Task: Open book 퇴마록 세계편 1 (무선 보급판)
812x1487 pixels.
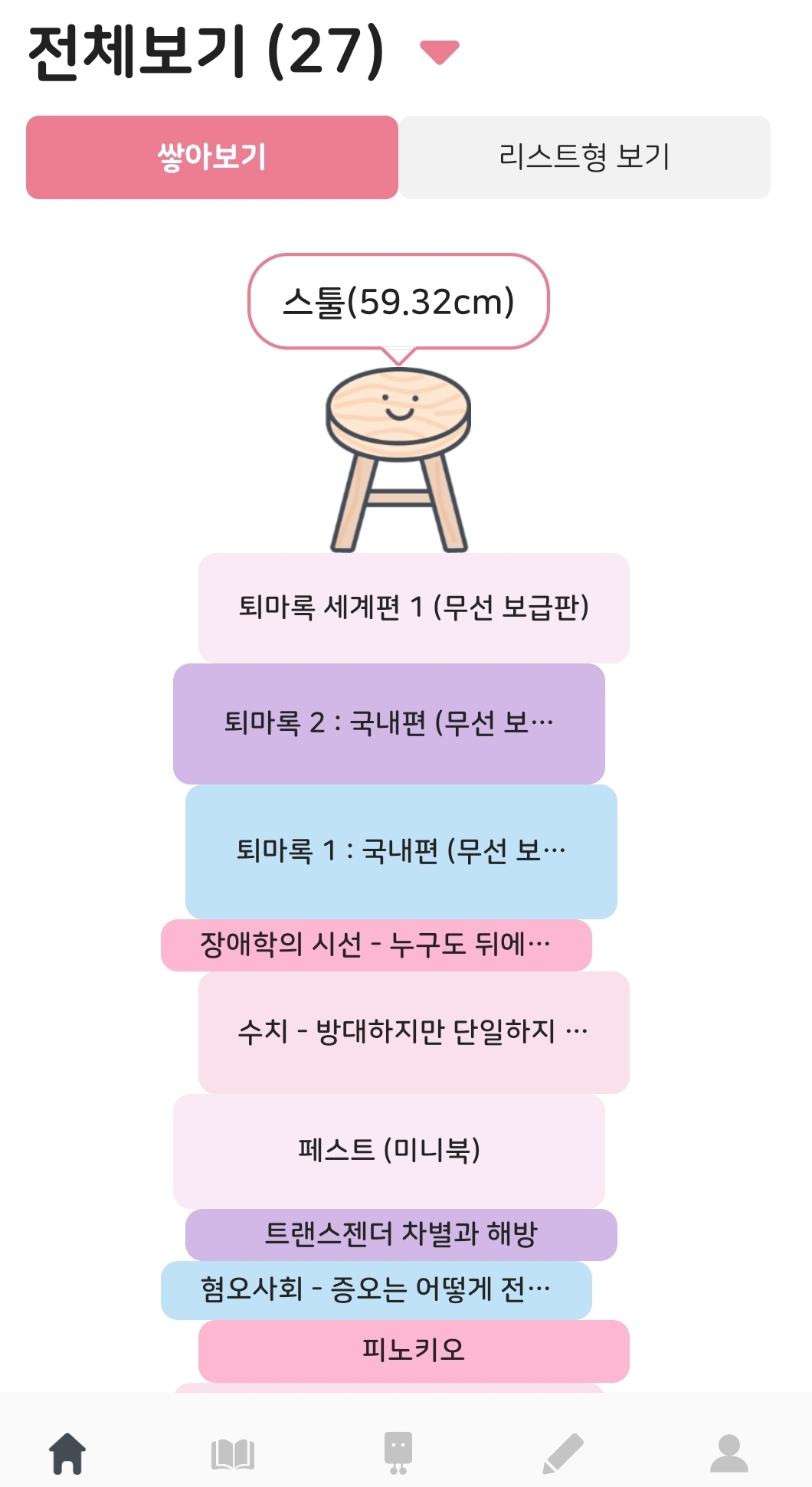Action: point(414,608)
